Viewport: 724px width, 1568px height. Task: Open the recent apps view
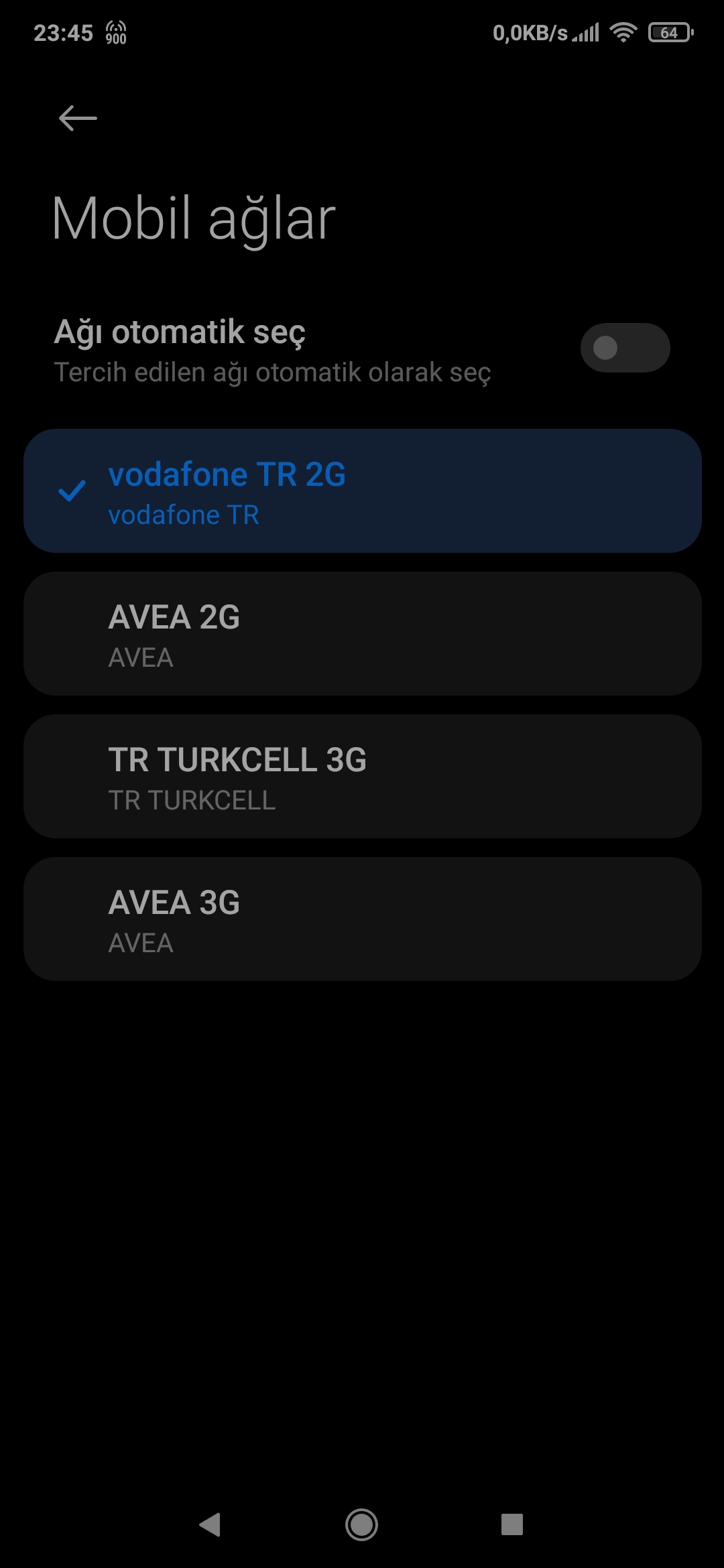tap(512, 1524)
